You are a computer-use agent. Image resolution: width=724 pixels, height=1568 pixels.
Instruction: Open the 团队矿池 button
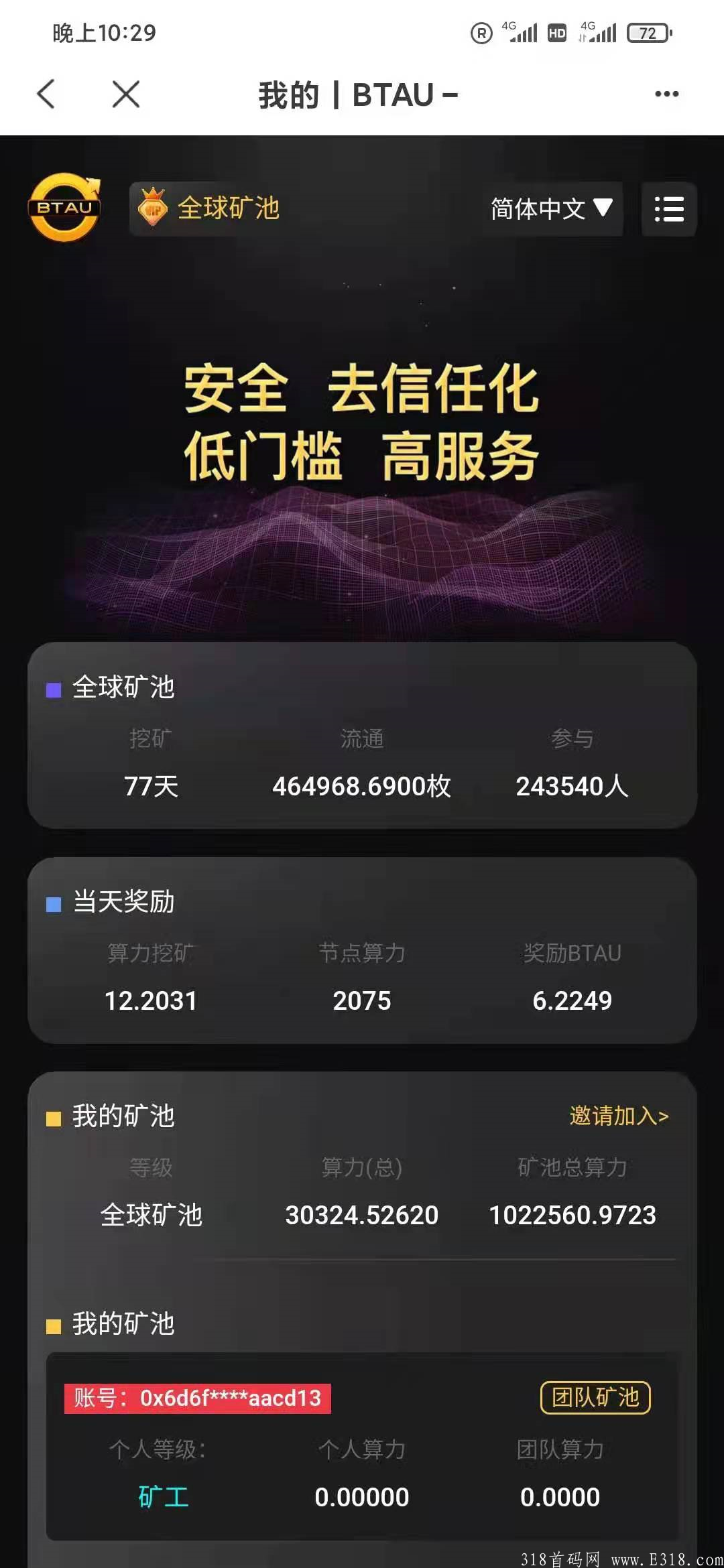[595, 1397]
